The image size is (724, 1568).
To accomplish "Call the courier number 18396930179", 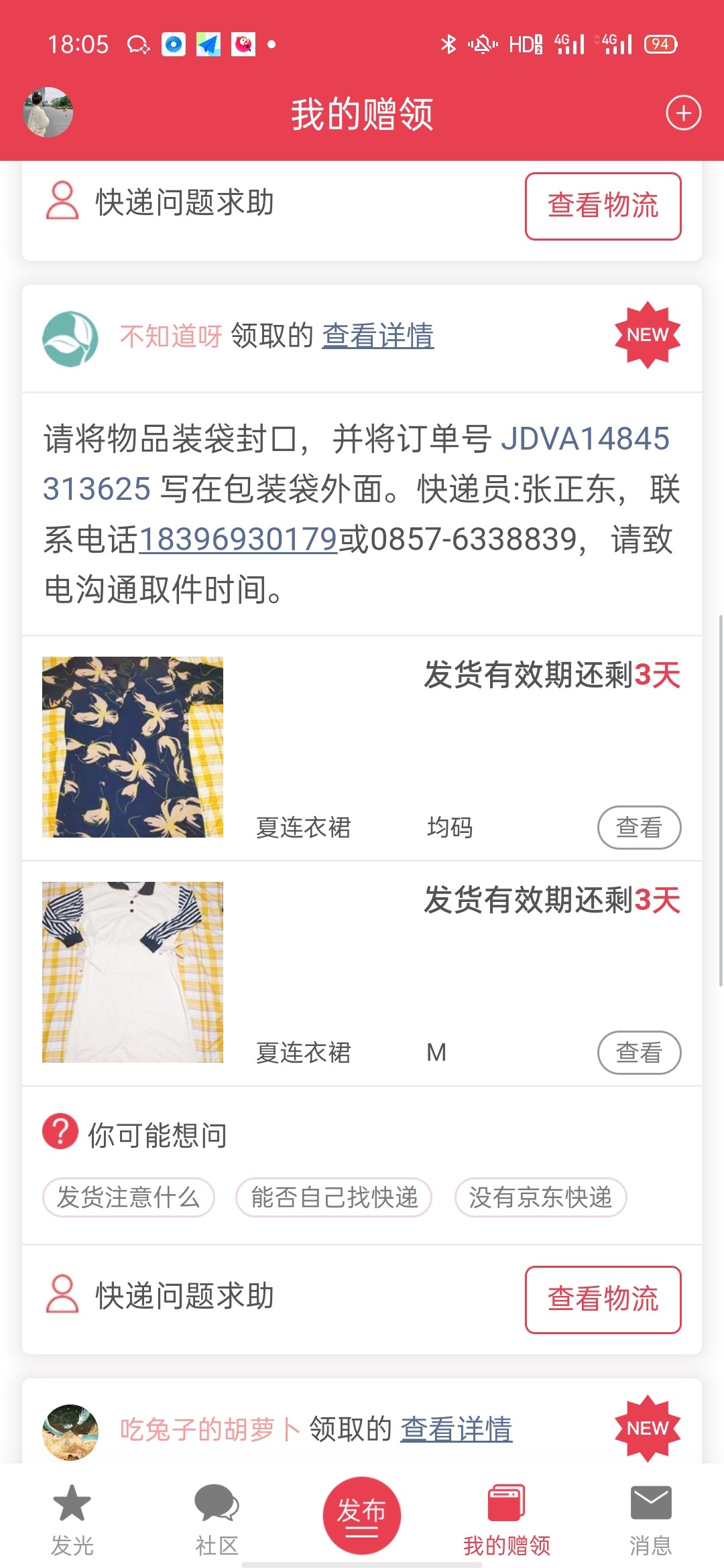I will pyautogui.click(x=238, y=539).
